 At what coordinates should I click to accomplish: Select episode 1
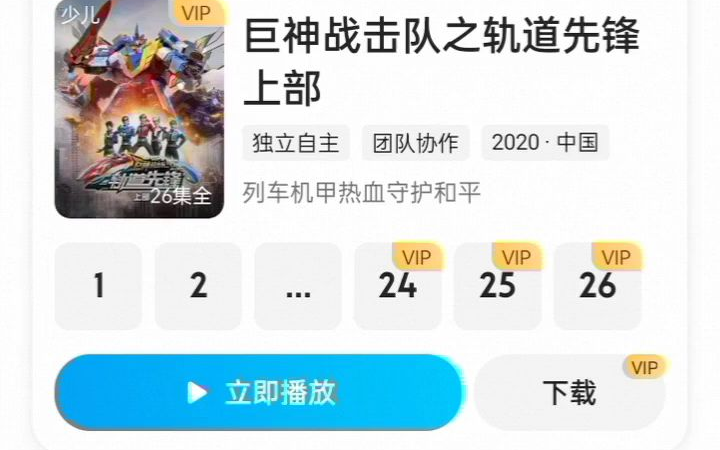(98, 286)
